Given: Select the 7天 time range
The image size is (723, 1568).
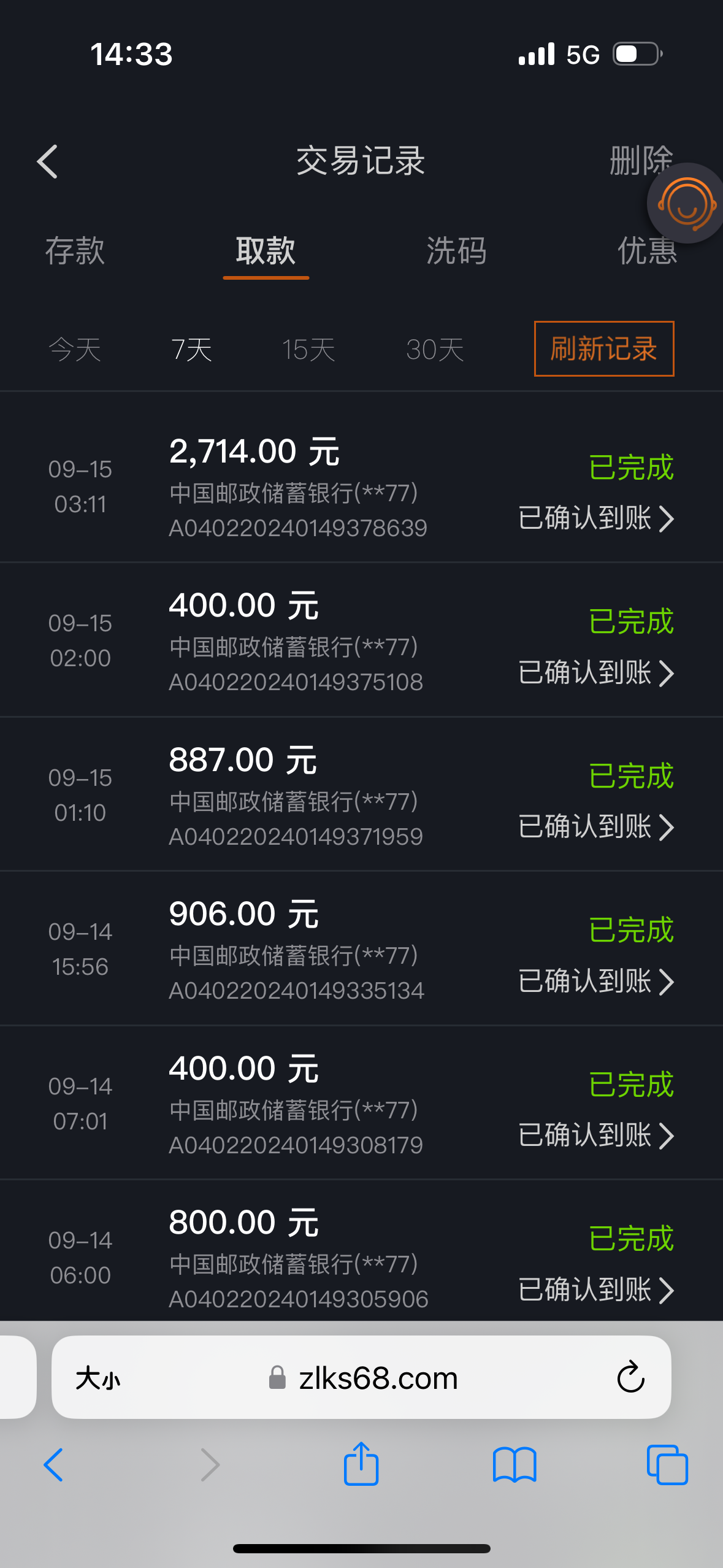Looking at the screenshot, I should click(191, 350).
